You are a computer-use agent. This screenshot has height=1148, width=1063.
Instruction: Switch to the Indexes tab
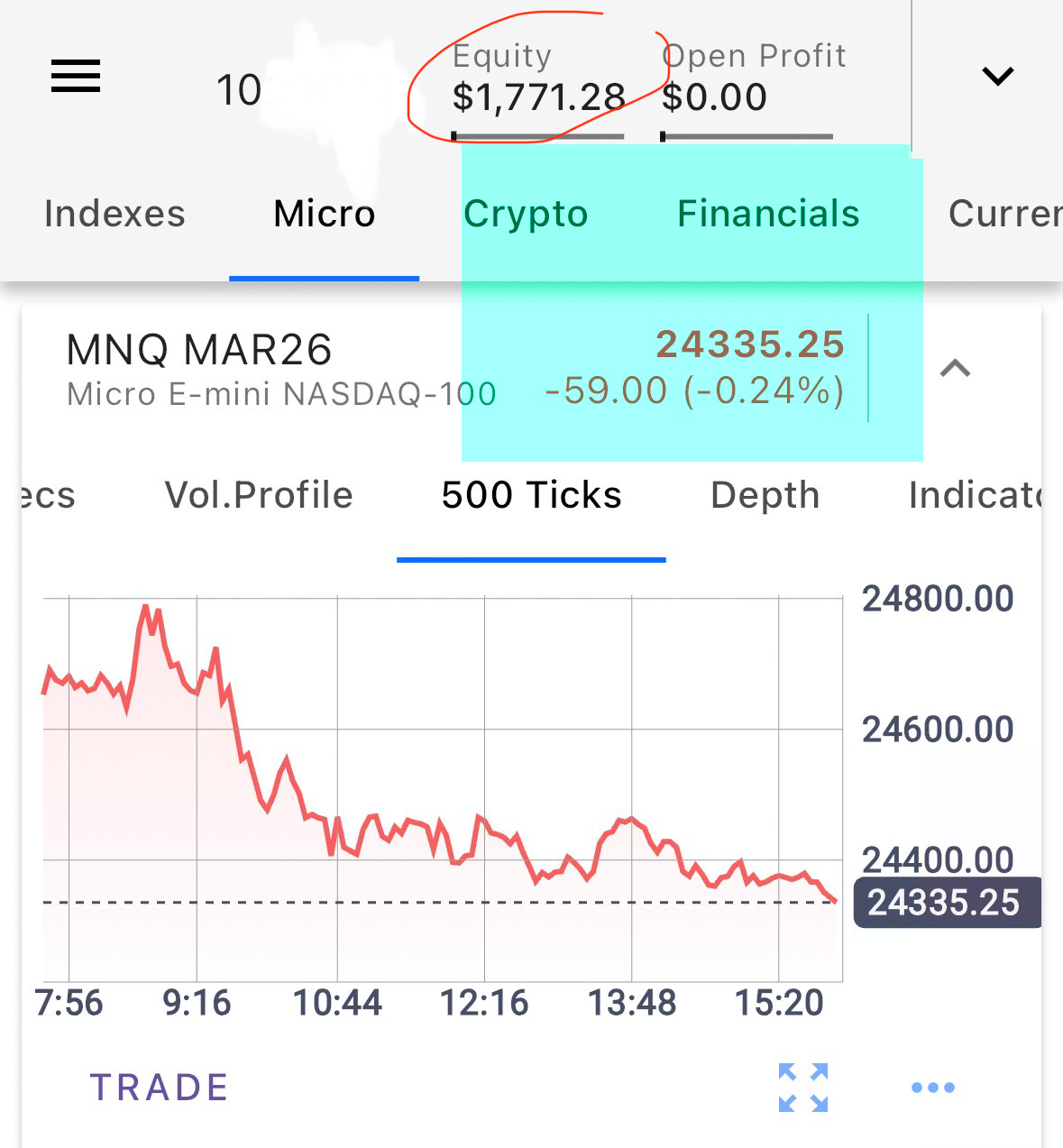tap(115, 215)
